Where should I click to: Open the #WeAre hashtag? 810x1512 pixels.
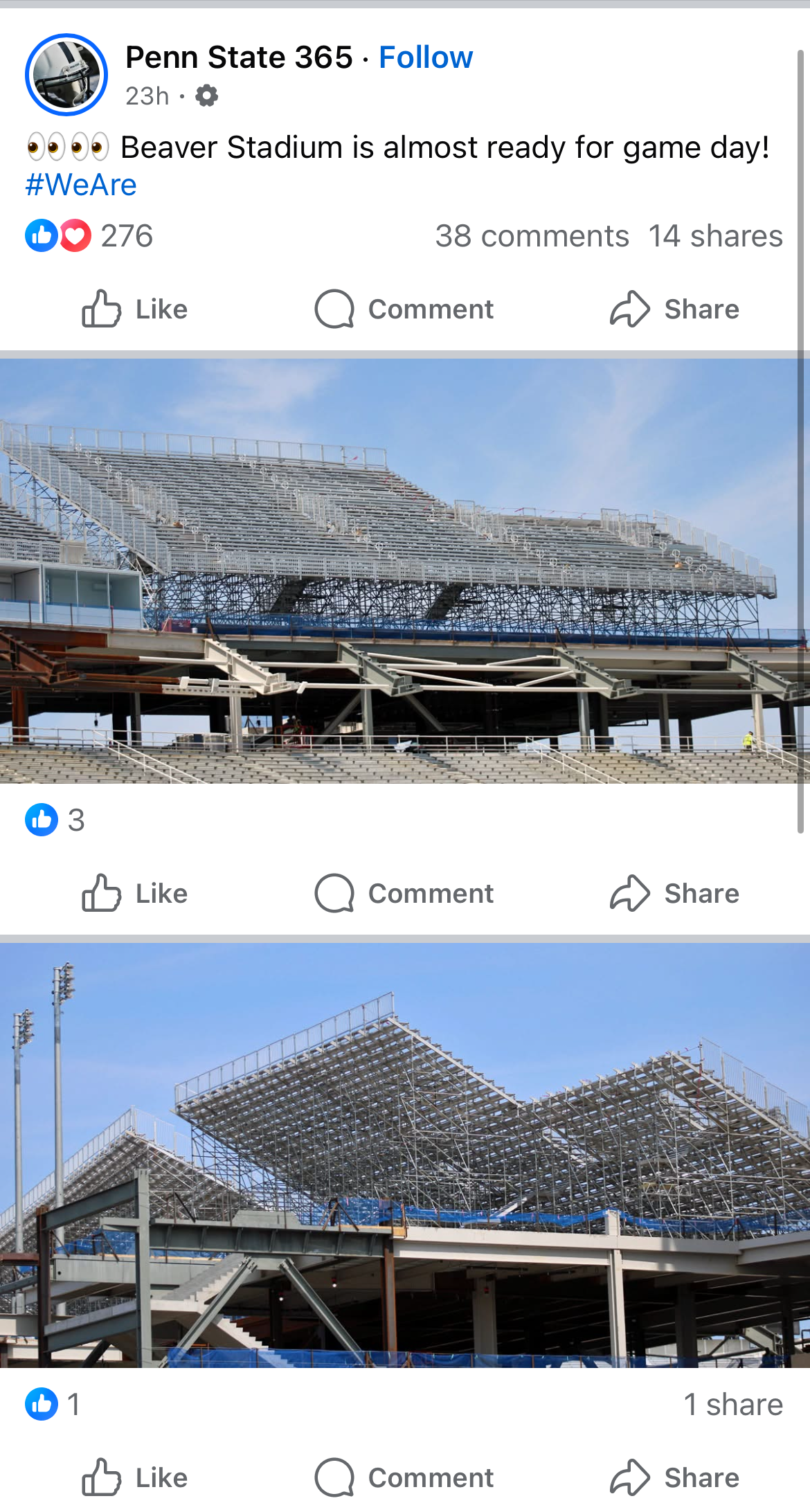pyautogui.click(x=81, y=185)
